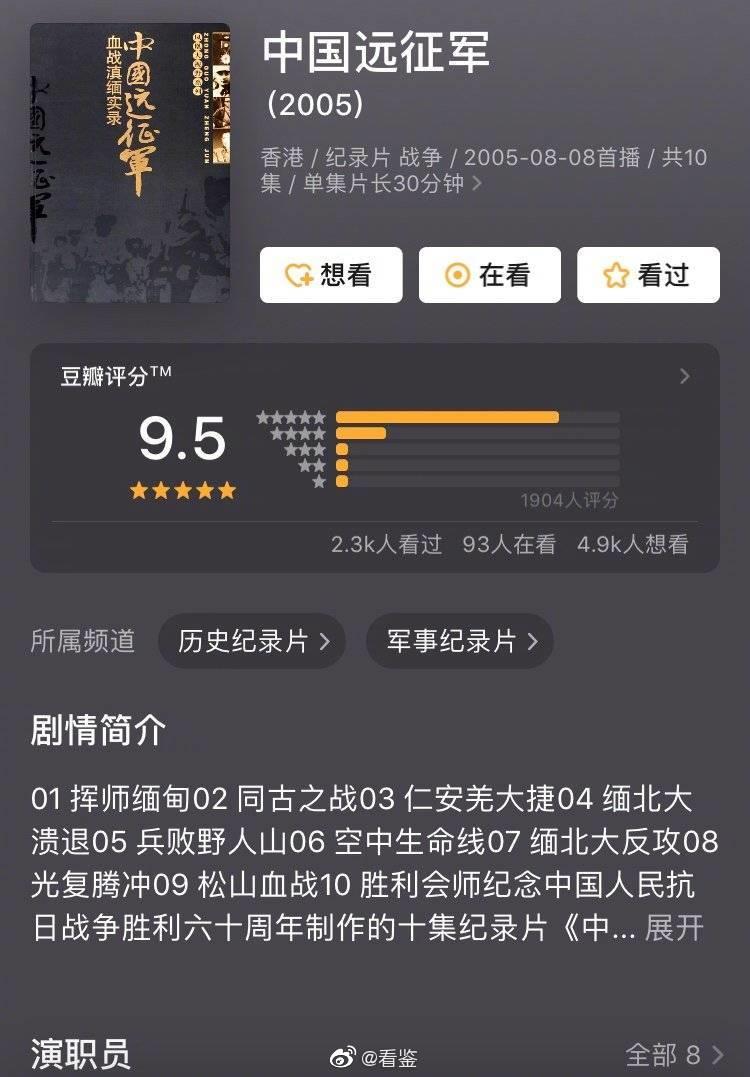Open detailed info via the 单集片长 chevron
The width and height of the screenshot is (750, 1077).
click(477, 184)
